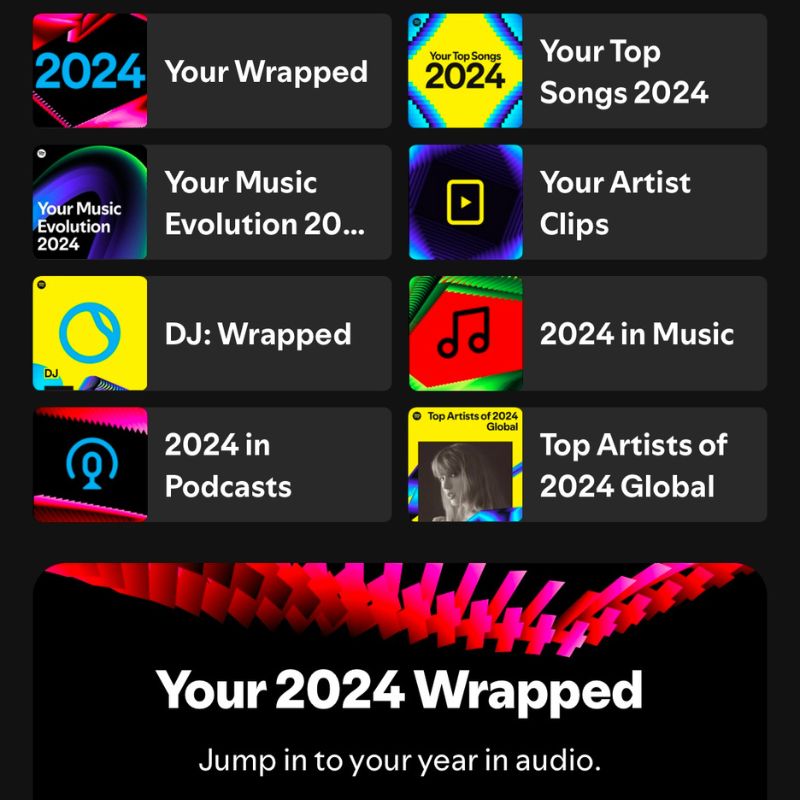View Your Artist Clips

[588, 202]
